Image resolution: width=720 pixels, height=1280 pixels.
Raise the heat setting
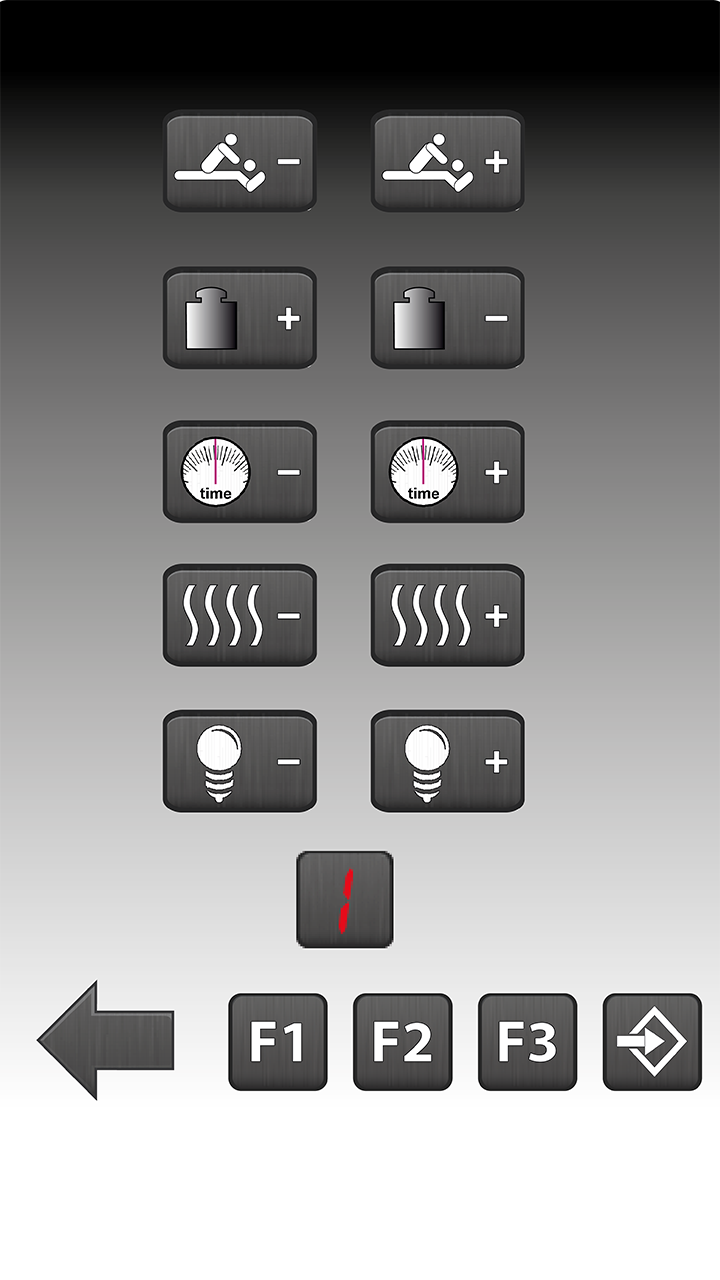(447, 615)
